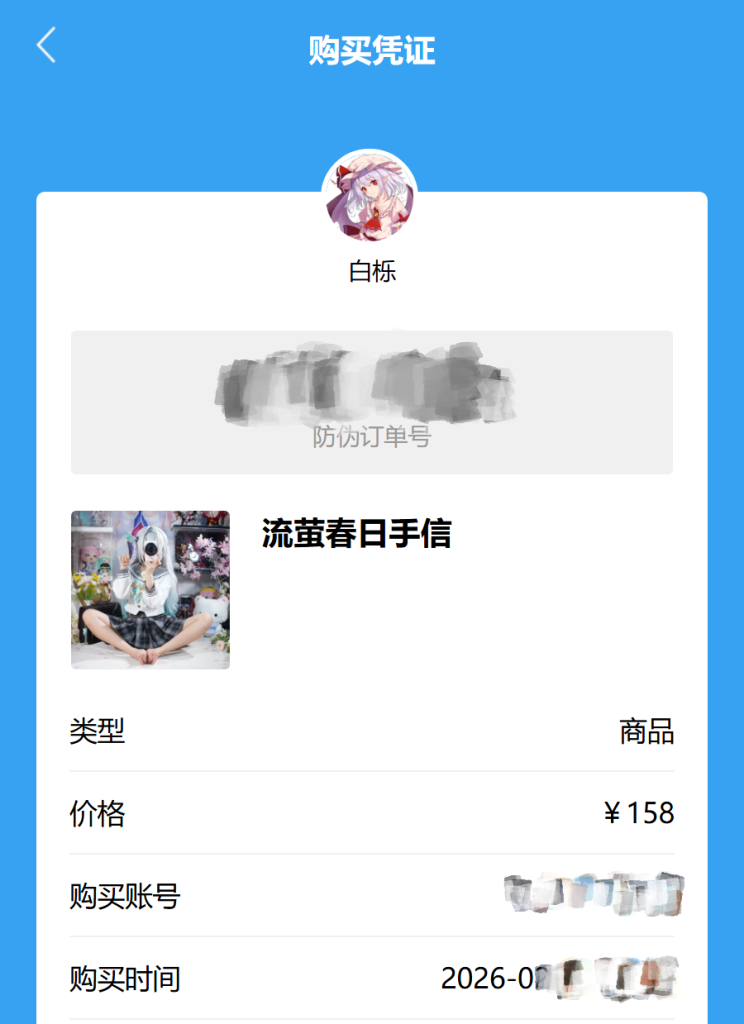This screenshot has height=1024, width=744.
Task: Open seller 白栎's avatar
Action: tap(369, 197)
